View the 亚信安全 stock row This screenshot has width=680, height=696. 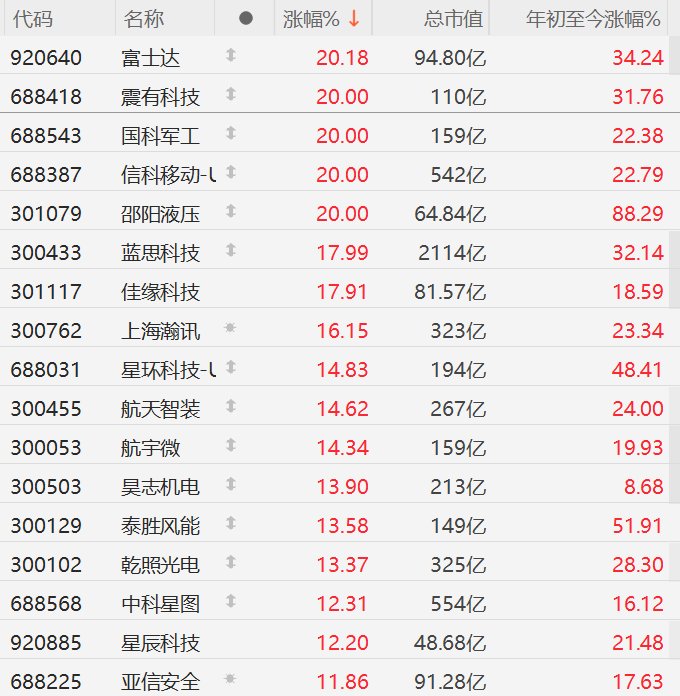click(160, 682)
